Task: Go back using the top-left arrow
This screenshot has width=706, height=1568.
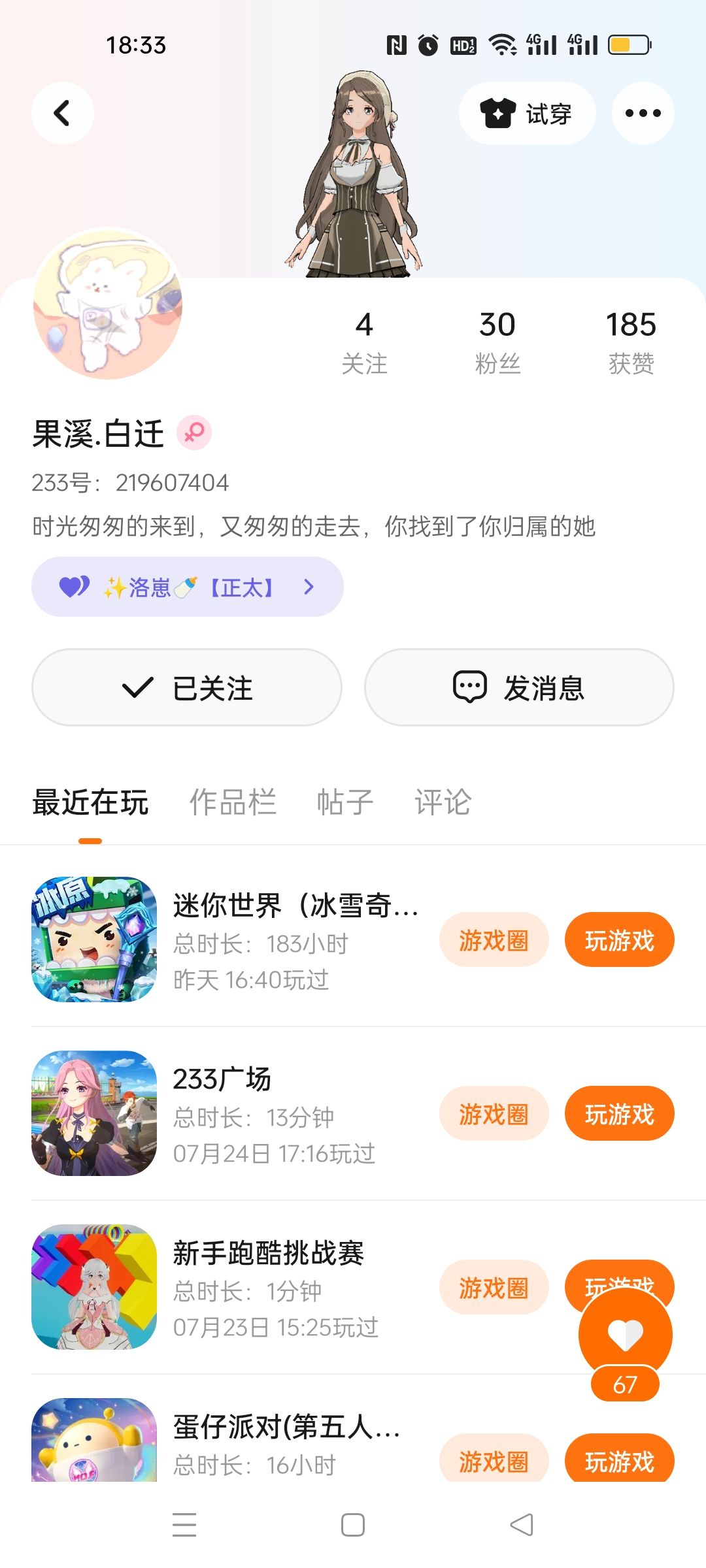Action: click(x=62, y=113)
